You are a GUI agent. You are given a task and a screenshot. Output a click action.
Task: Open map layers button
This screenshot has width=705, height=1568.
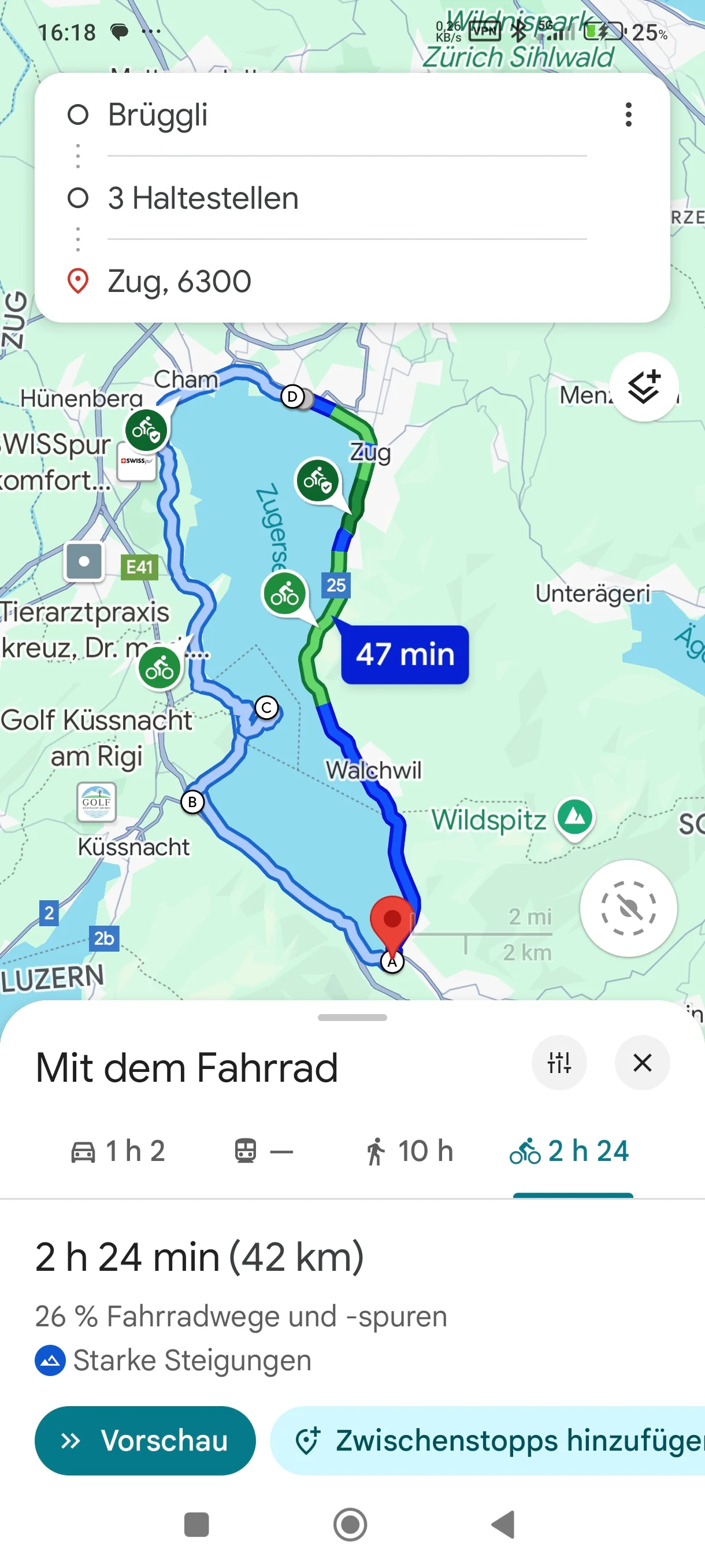(x=644, y=387)
